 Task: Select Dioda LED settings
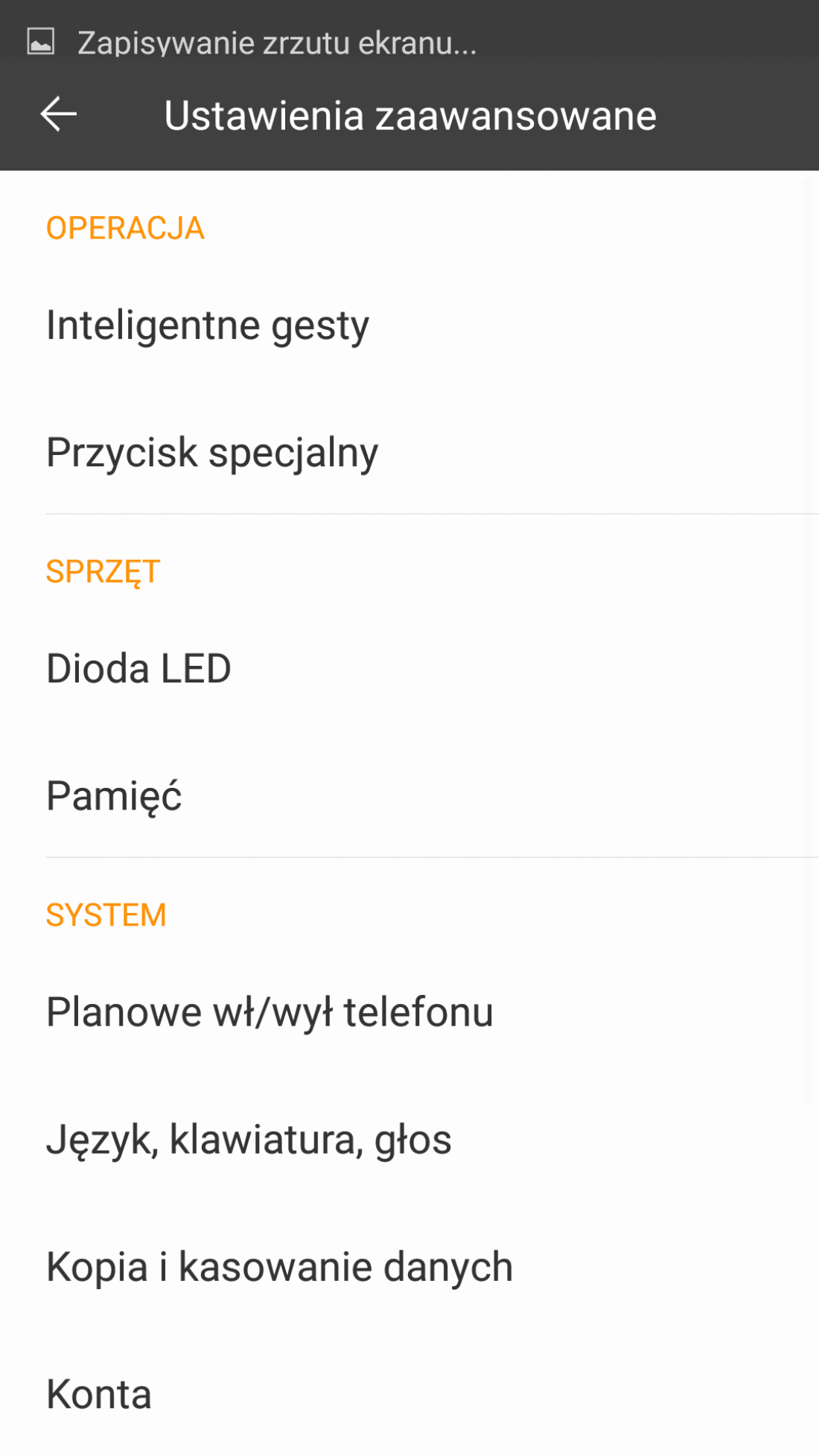[x=409, y=669]
